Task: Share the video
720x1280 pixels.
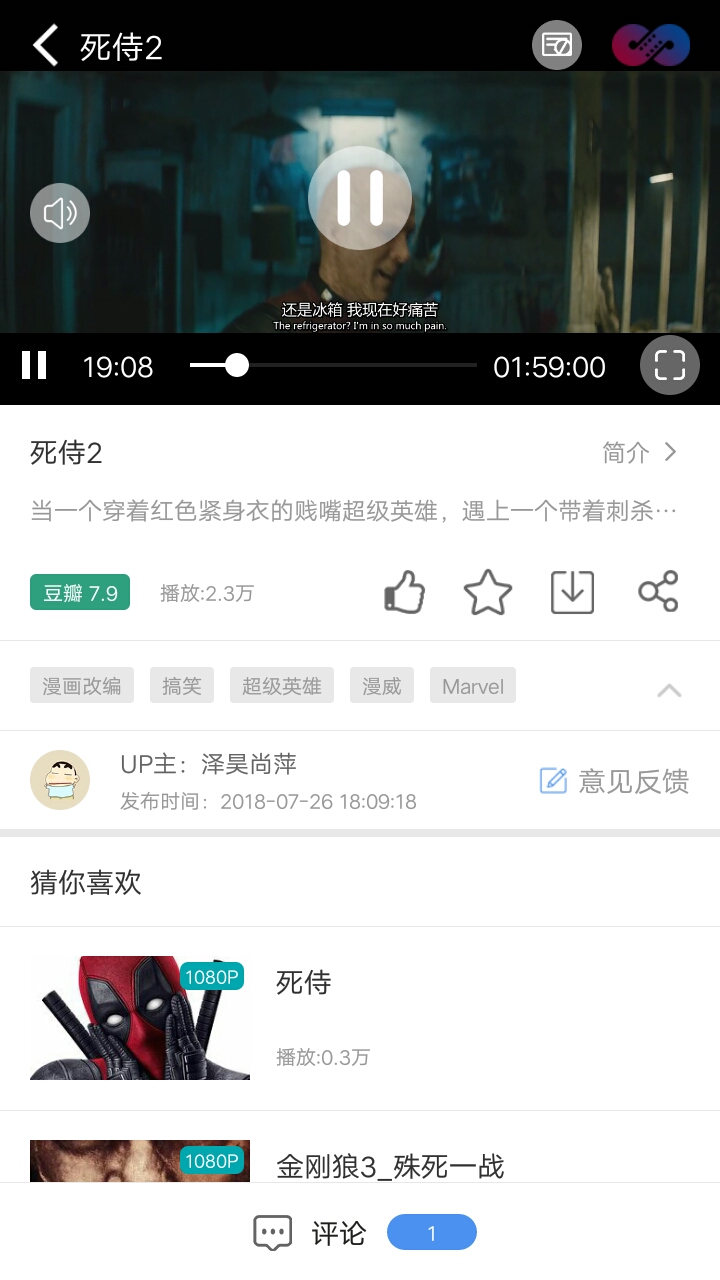Action: [x=657, y=591]
